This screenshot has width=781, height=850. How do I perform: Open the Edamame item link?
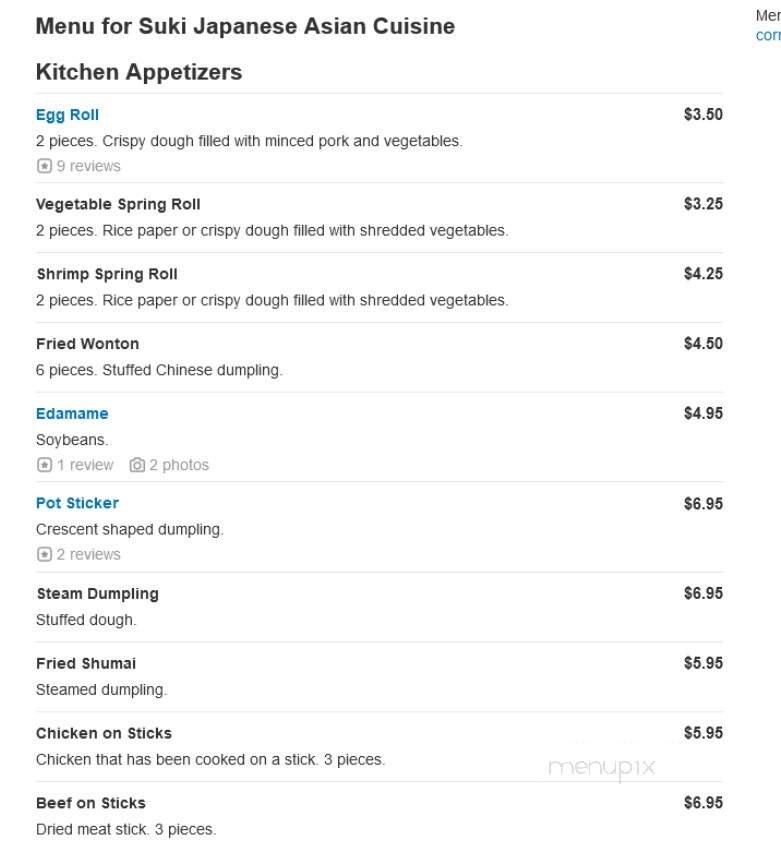tap(72, 413)
